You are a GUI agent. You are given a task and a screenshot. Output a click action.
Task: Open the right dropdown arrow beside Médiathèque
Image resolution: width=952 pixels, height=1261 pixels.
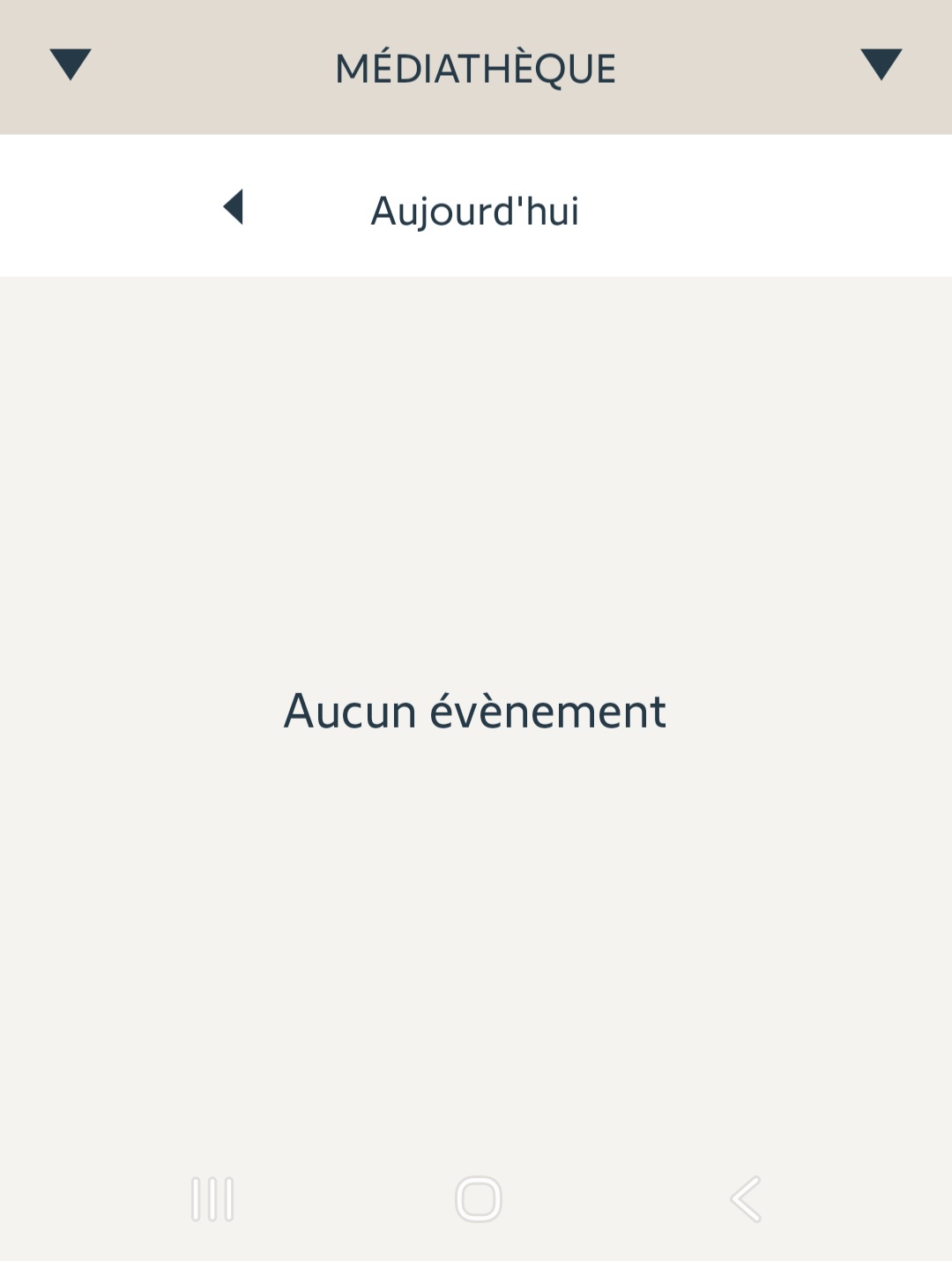point(881,64)
